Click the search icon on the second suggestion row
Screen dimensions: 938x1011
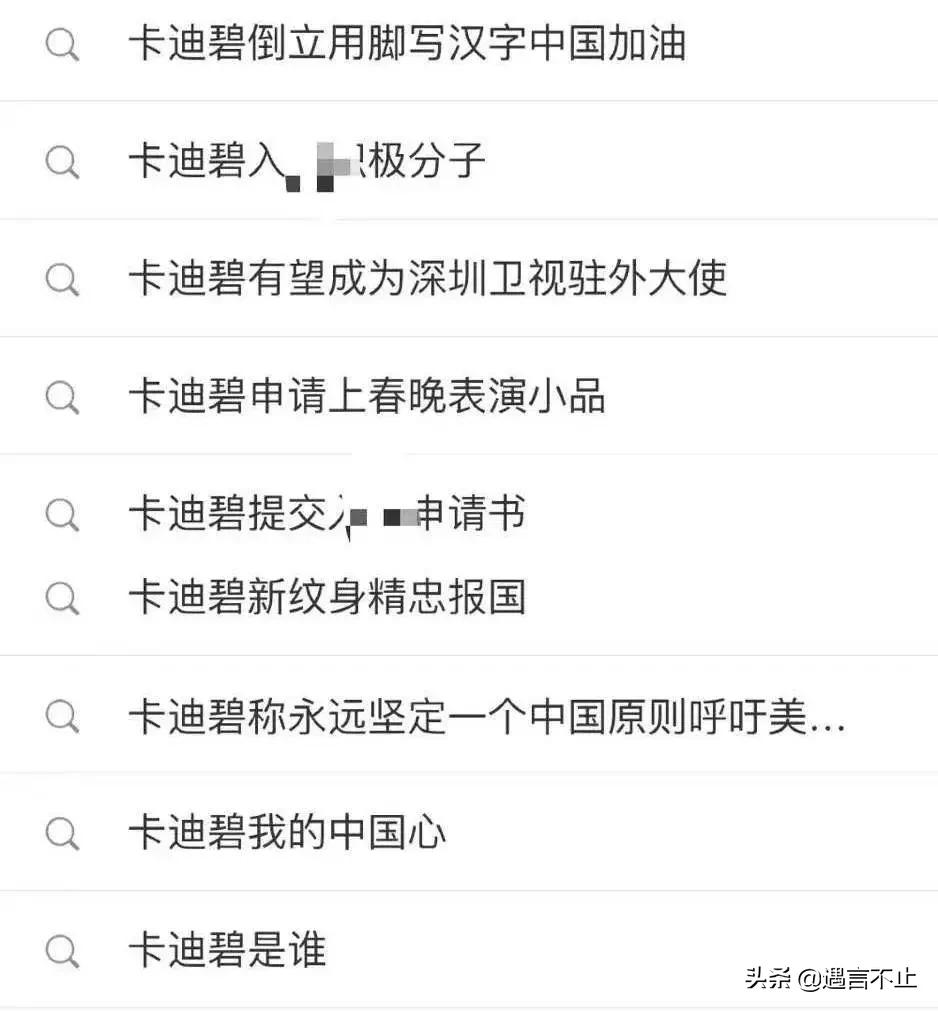tap(62, 163)
